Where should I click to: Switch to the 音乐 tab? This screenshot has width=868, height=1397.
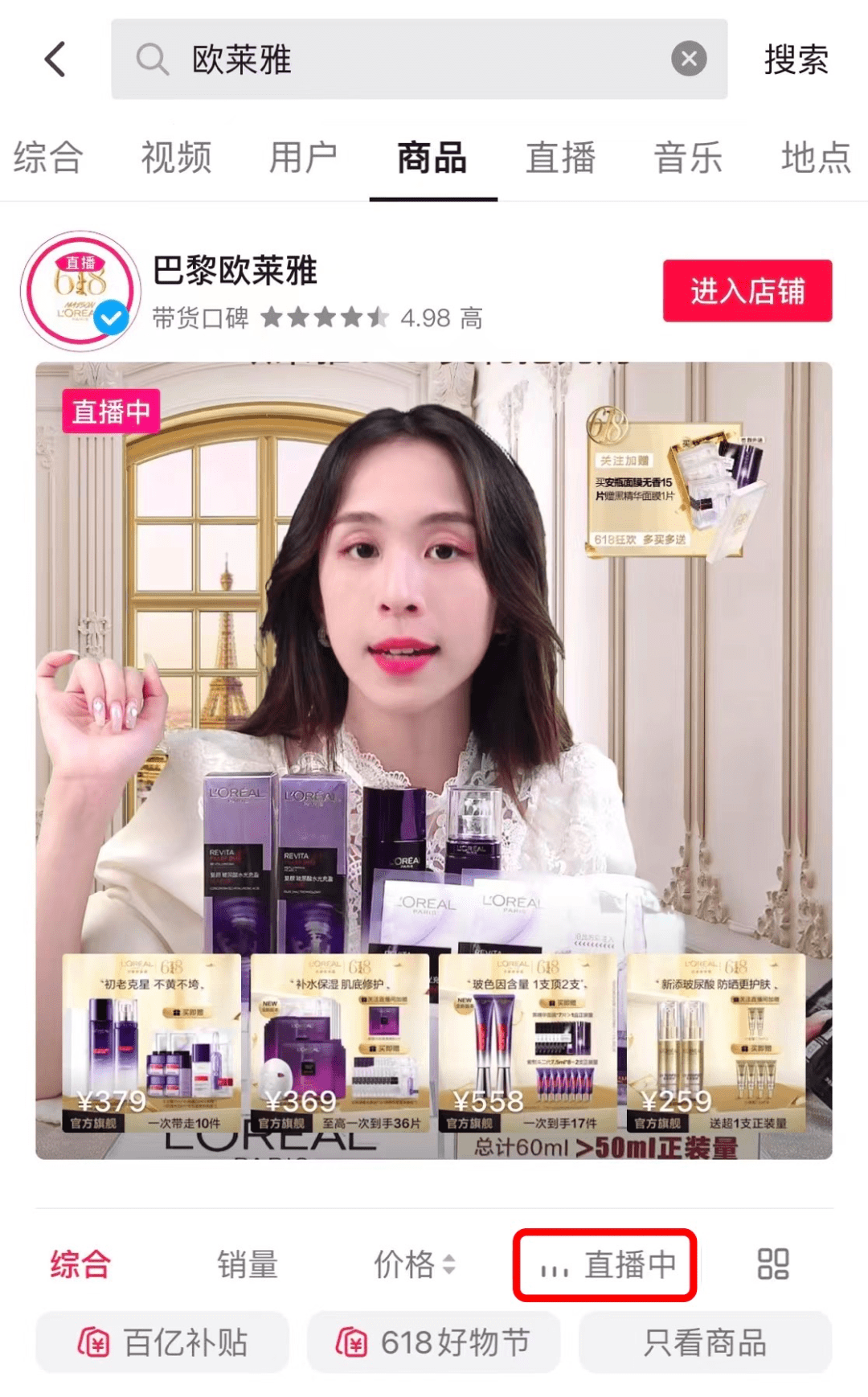[688, 157]
